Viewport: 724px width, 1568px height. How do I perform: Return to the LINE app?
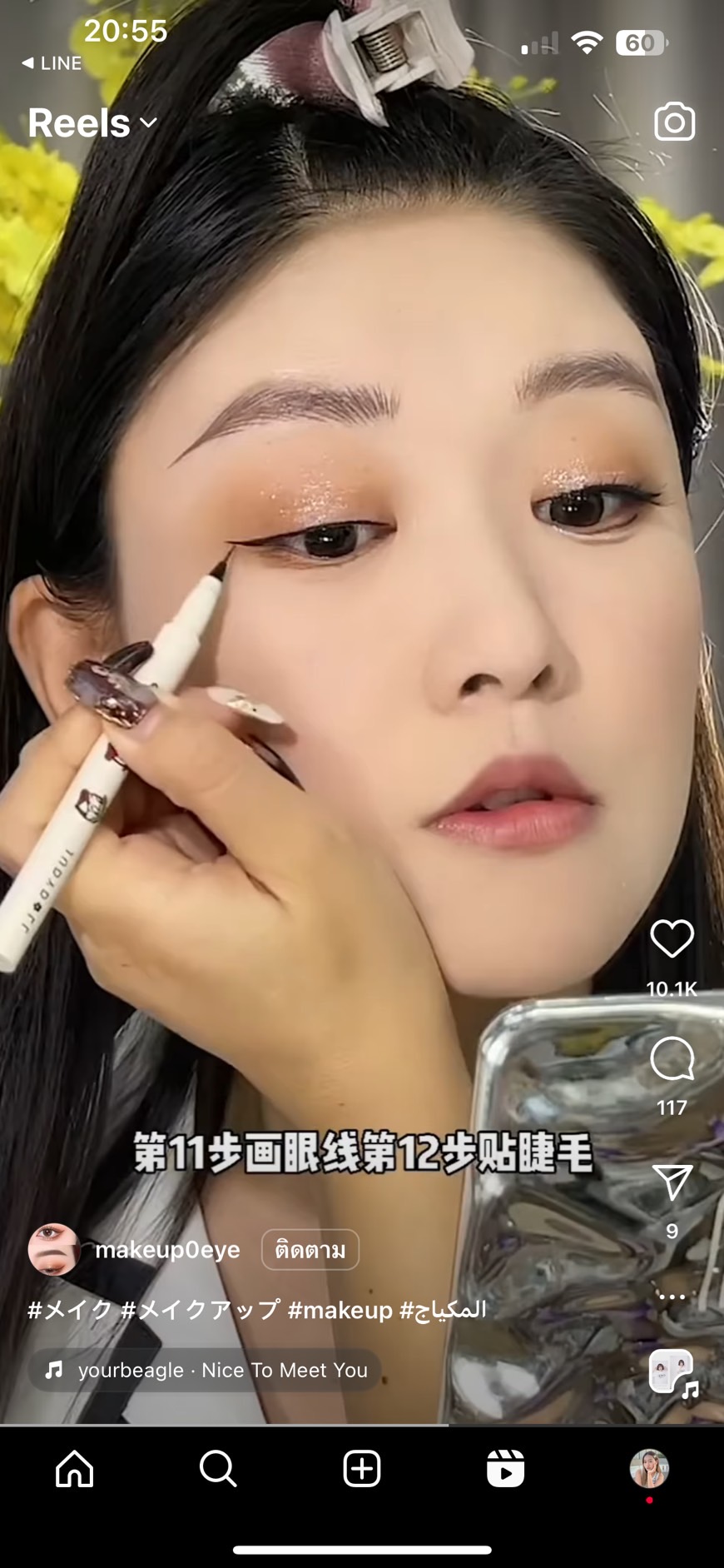(51, 63)
